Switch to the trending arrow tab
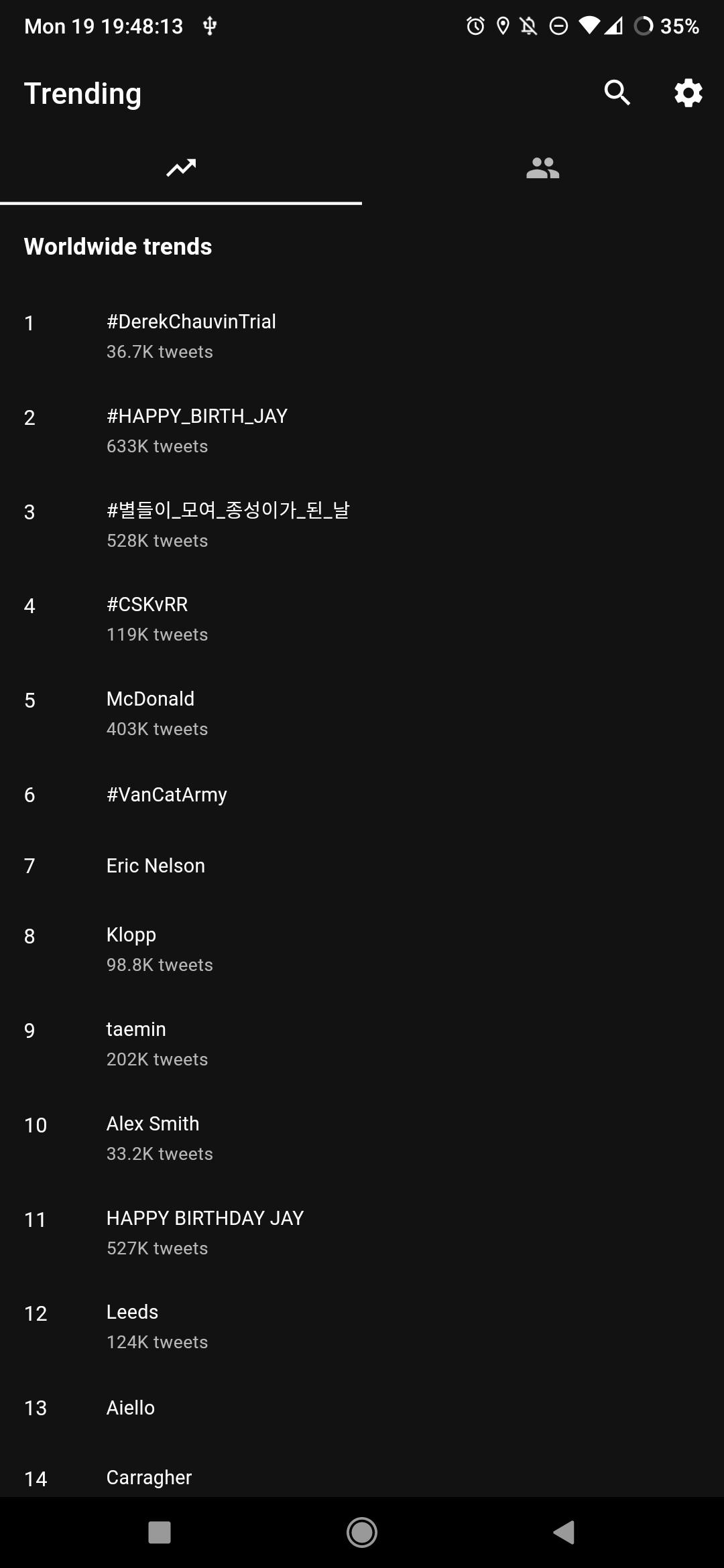This screenshot has width=724, height=1568. (181, 168)
